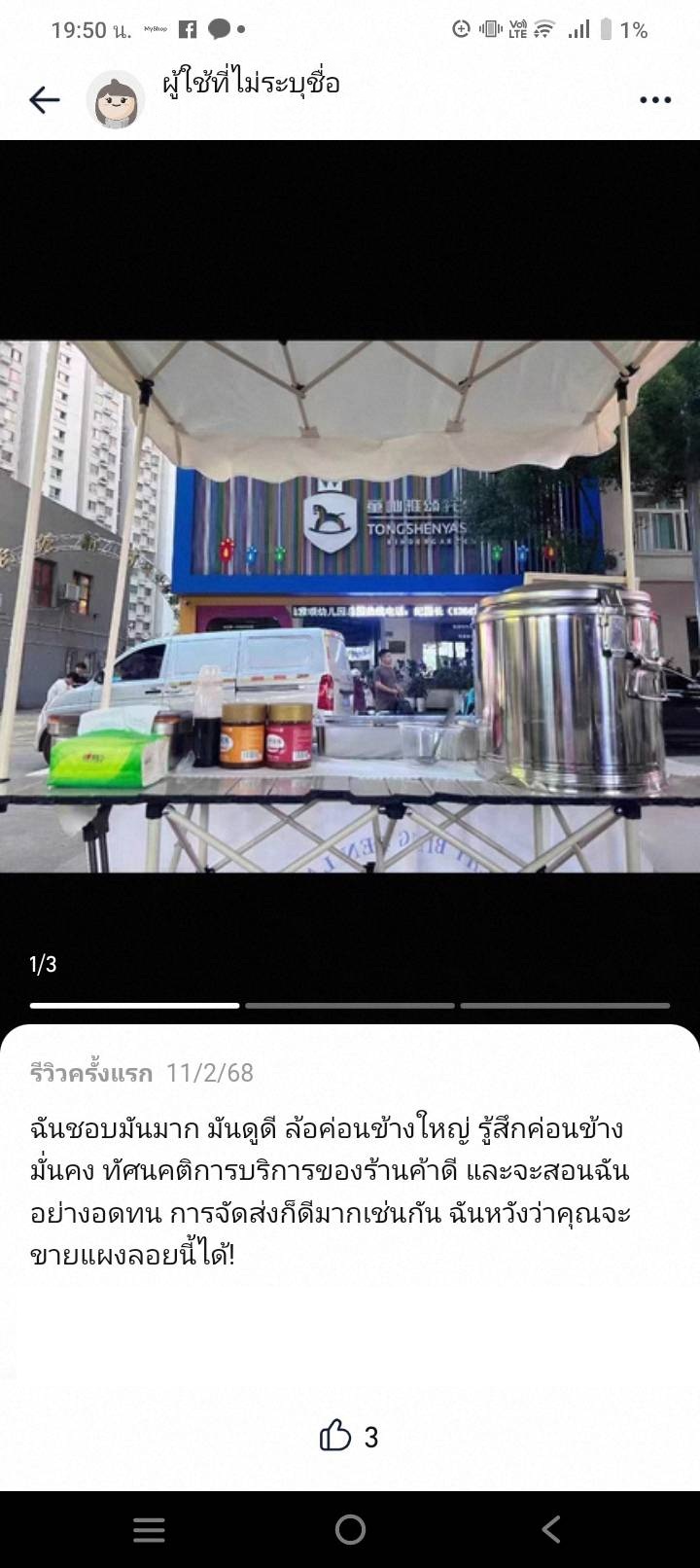The height and width of the screenshot is (1568, 700).
Task: Open the anonymous reviewer's profile avatar
Action: tap(116, 99)
